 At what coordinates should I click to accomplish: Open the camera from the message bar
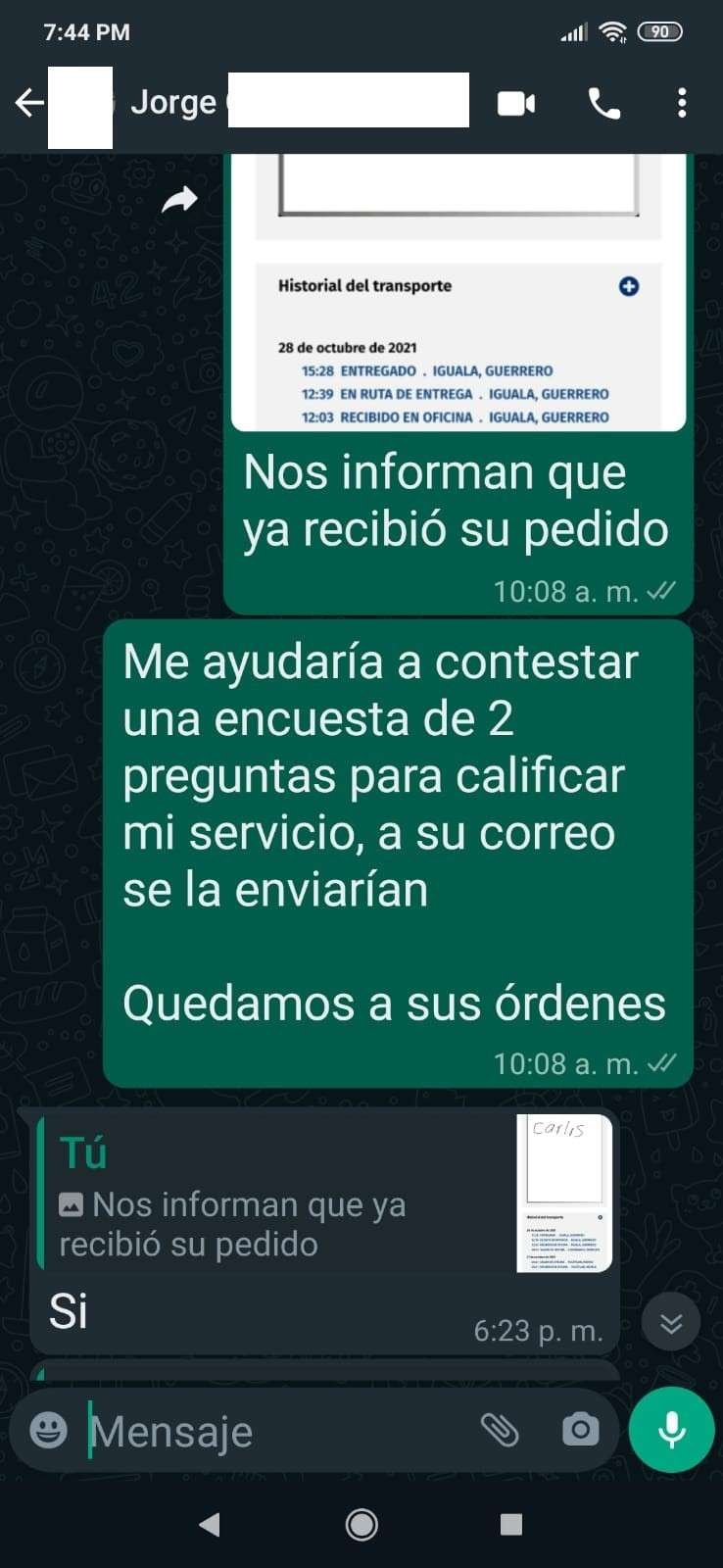click(x=580, y=1431)
